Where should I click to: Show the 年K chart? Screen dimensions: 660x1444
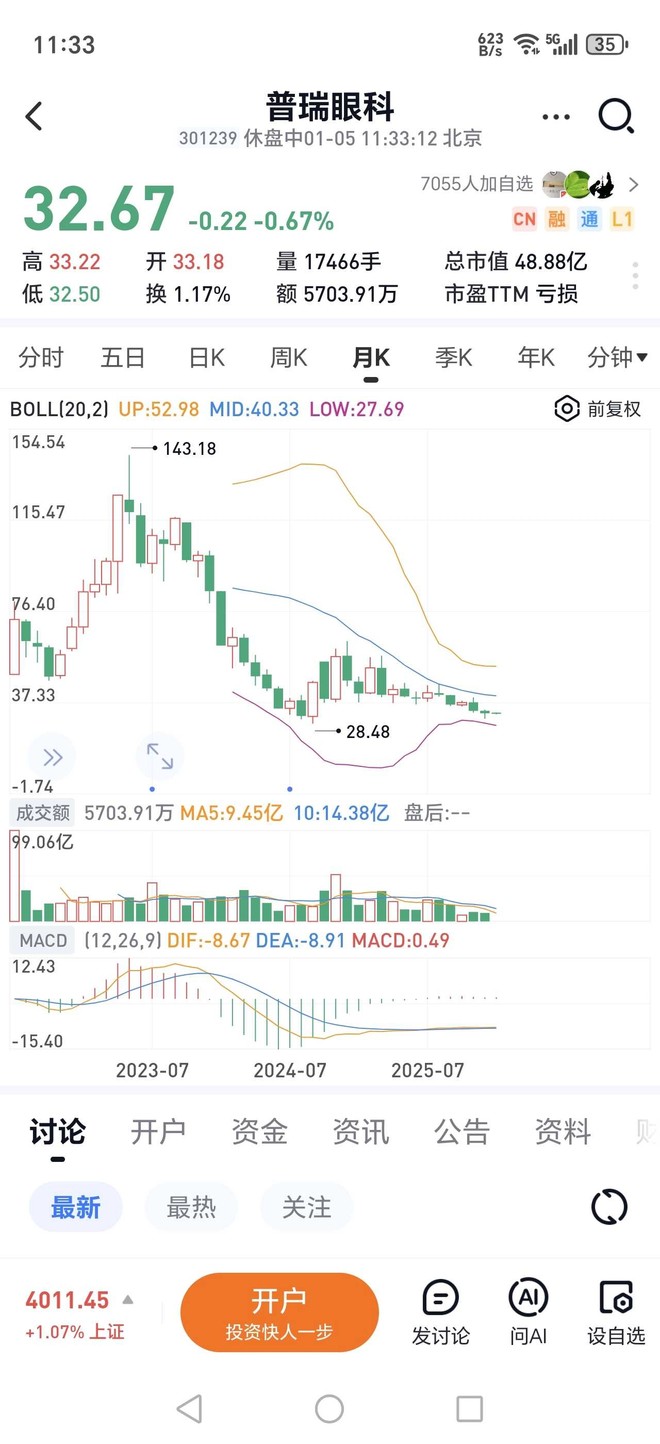(x=536, y=357)
